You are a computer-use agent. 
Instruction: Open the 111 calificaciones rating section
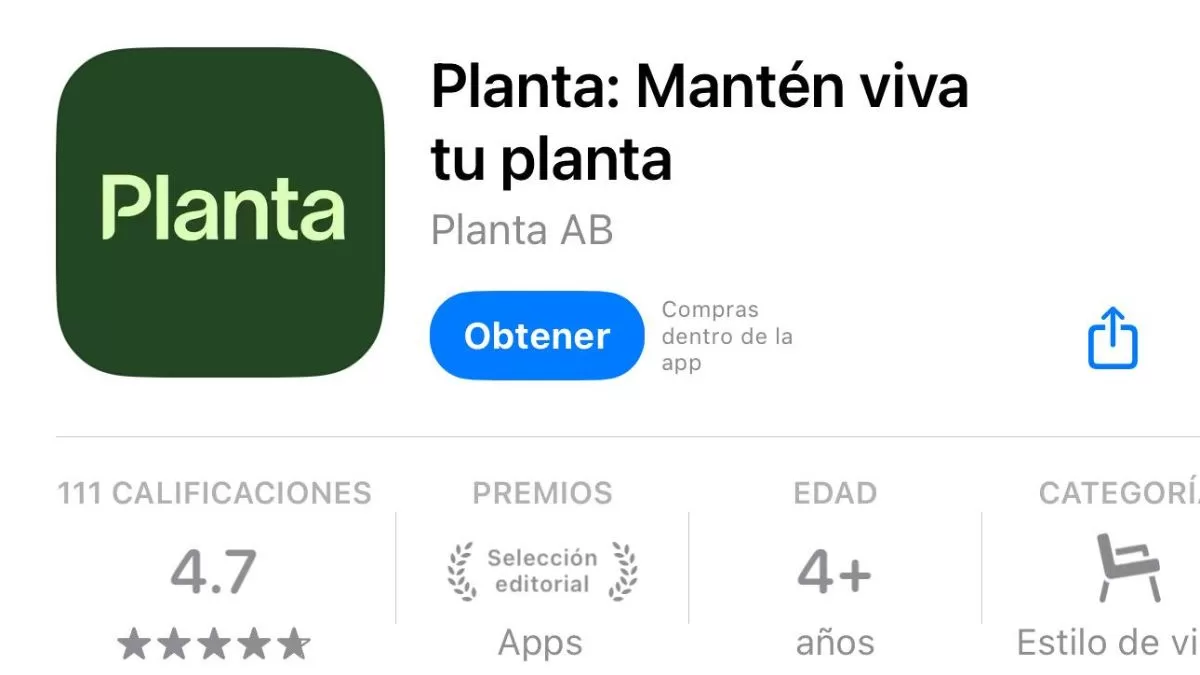click(214, 573)
